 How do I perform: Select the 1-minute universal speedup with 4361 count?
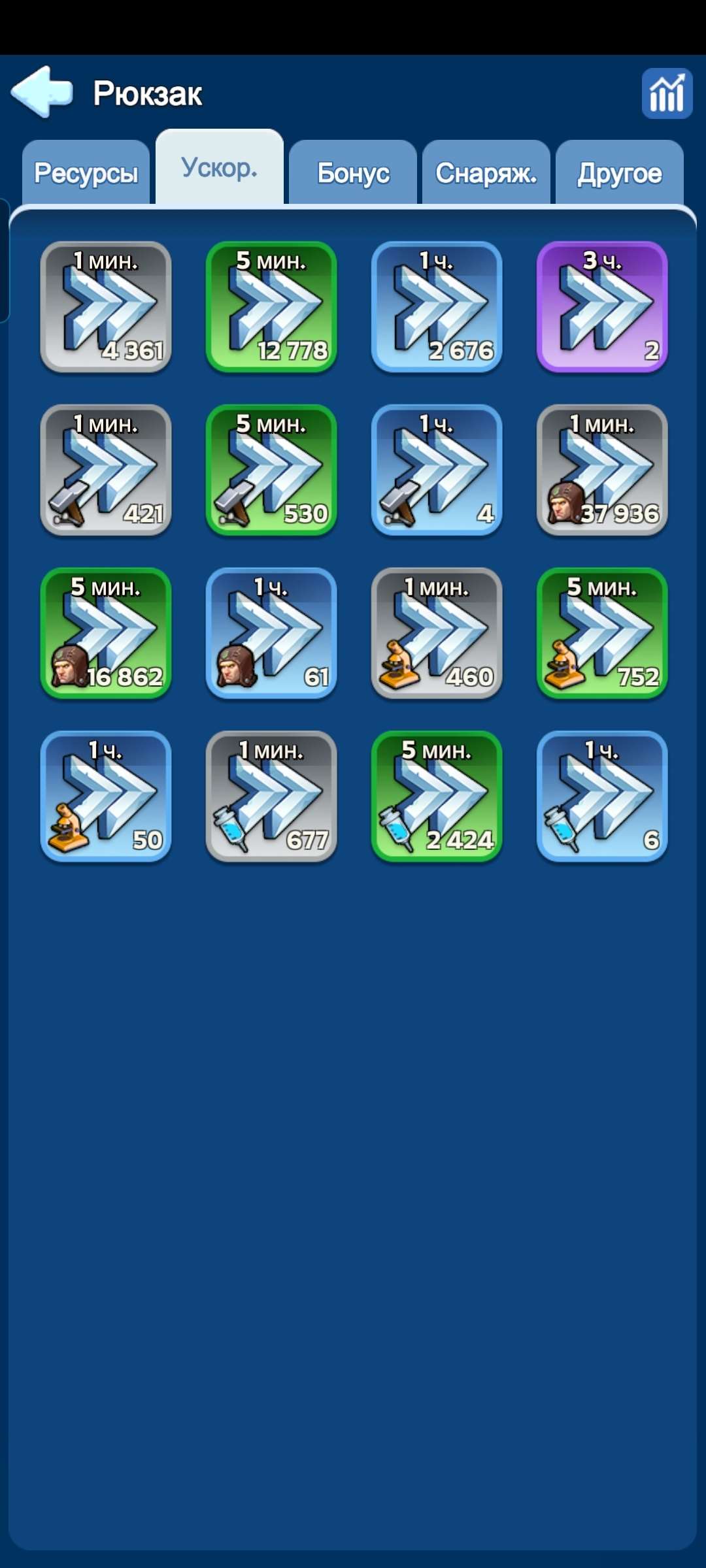[106, 308]
